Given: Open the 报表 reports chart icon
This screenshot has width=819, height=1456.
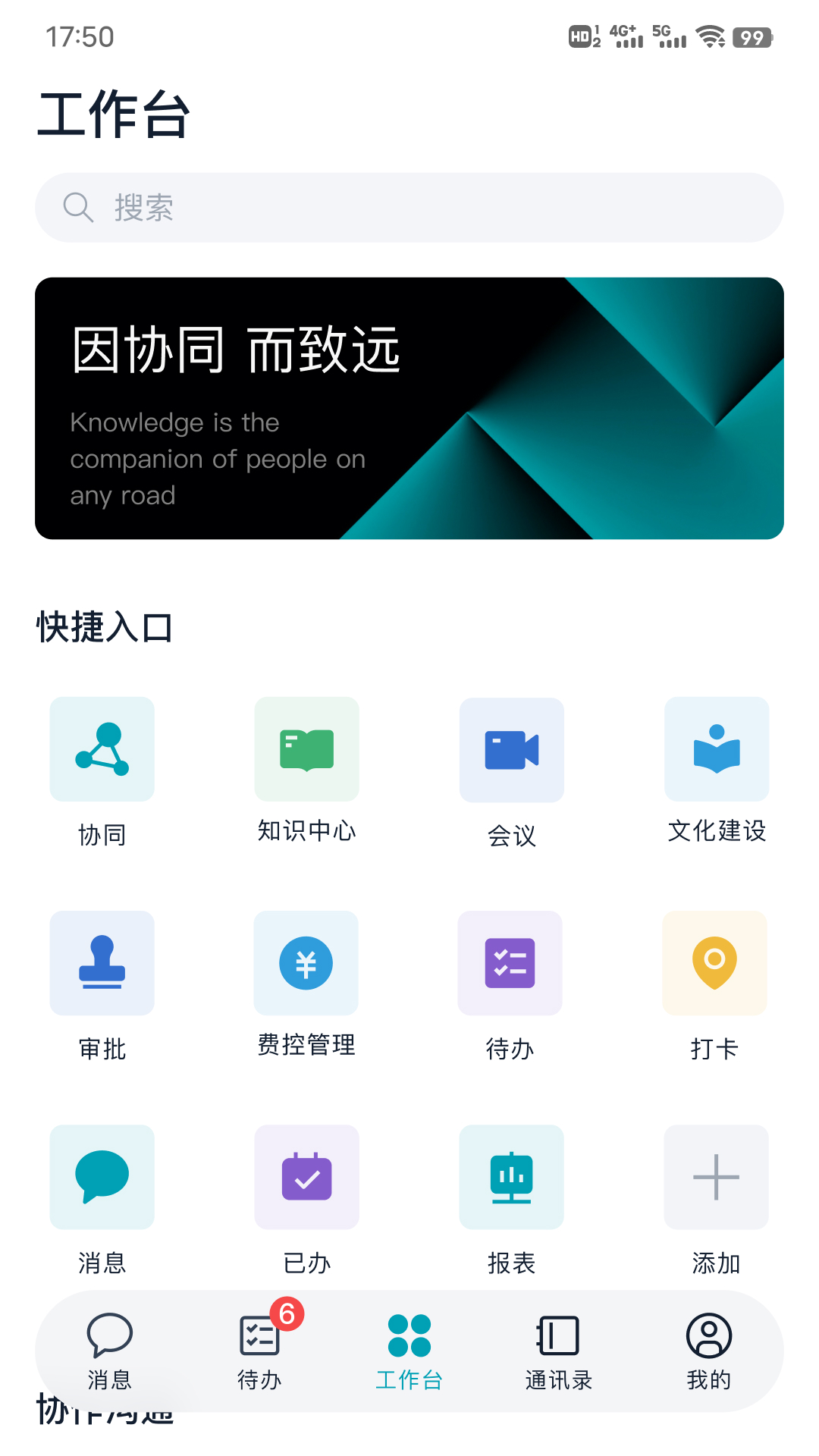Looking at the screenshot, I should pyautogui.click(x=511, y=1177).
